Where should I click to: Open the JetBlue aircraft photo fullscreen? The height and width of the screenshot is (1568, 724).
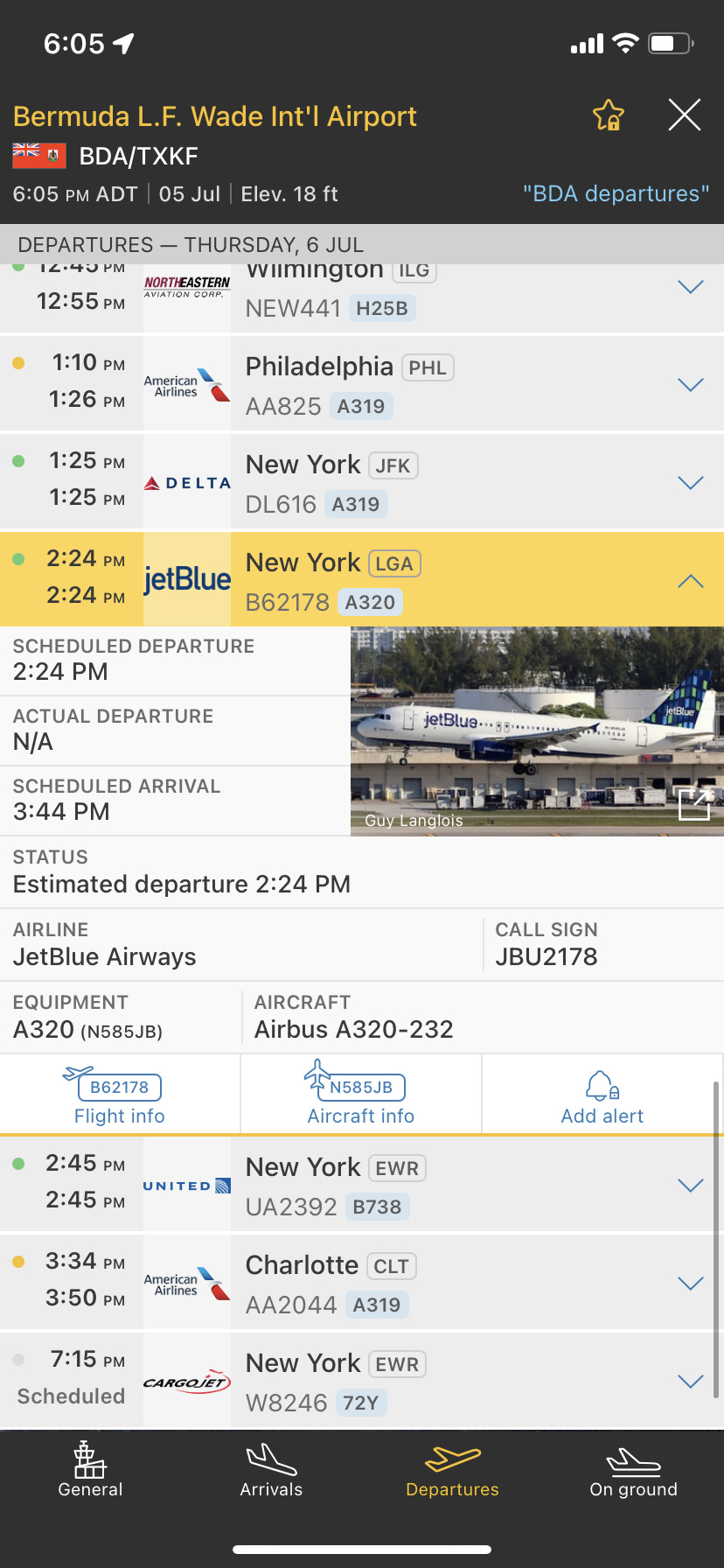695,804
